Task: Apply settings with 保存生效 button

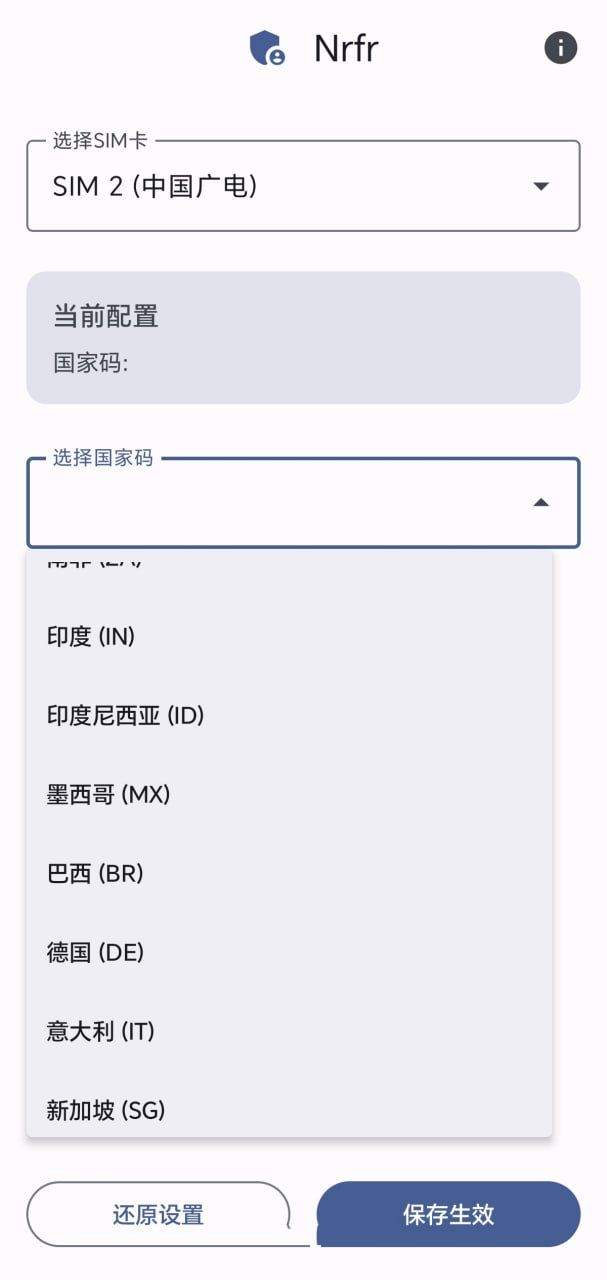Action: pos(448,1215)
